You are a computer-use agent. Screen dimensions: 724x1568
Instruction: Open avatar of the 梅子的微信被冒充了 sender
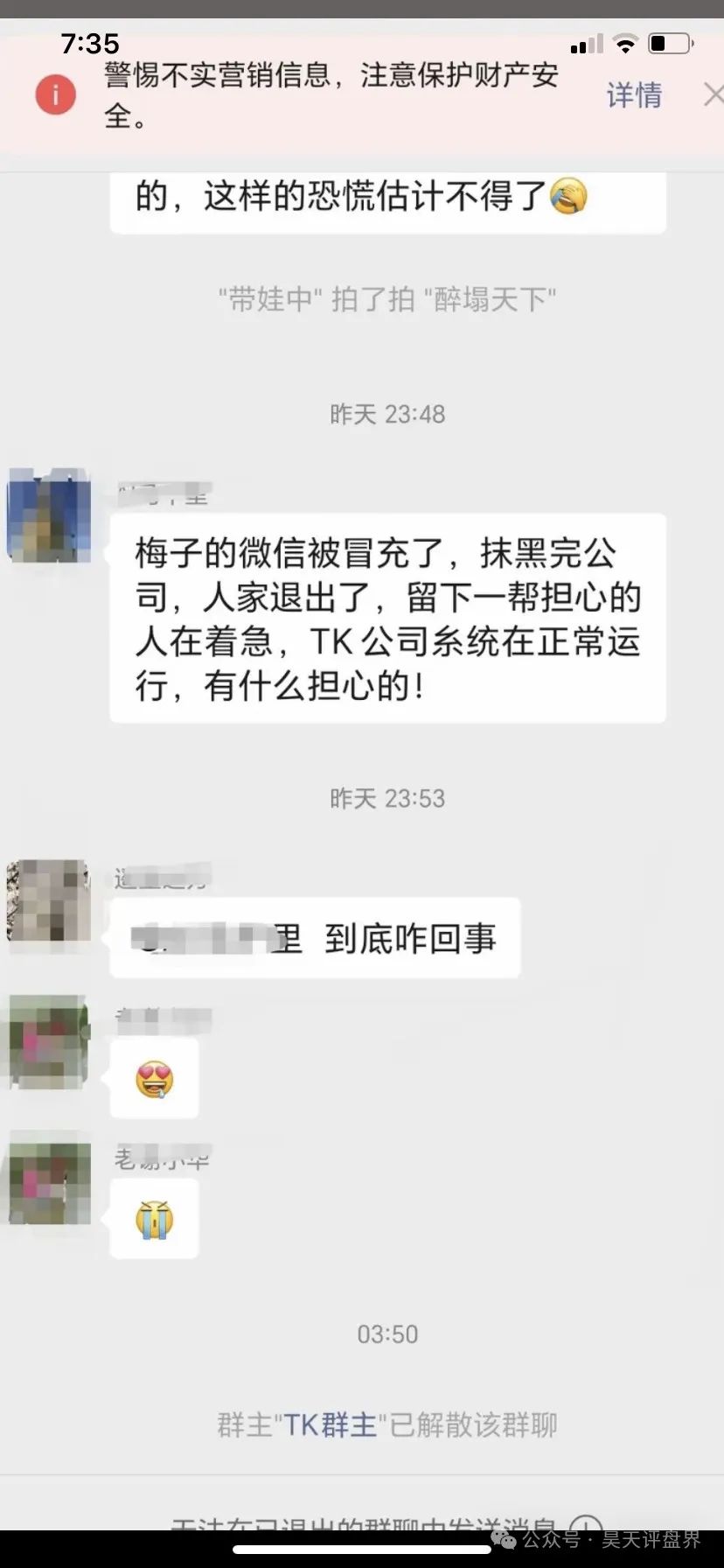49,514
